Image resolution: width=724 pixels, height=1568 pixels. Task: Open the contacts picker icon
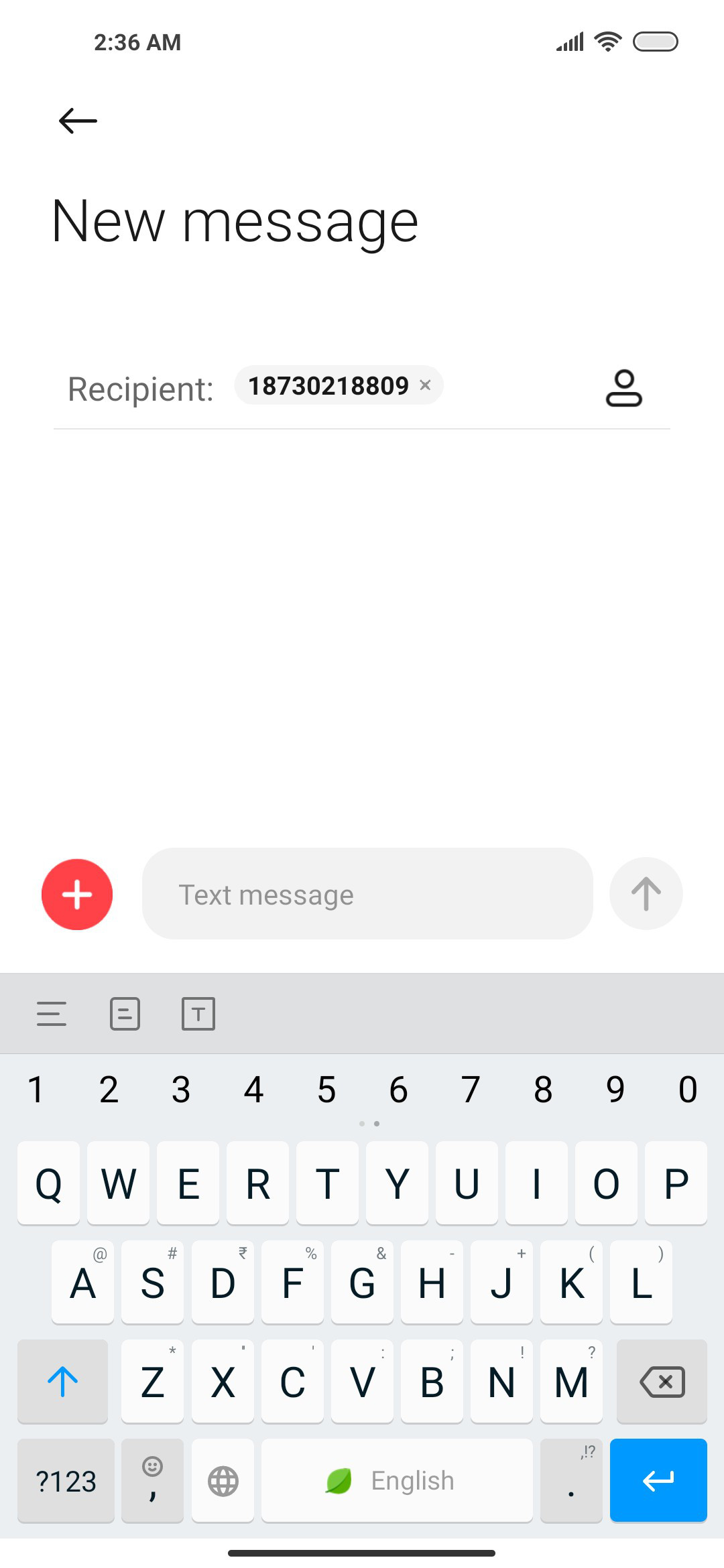623,389
